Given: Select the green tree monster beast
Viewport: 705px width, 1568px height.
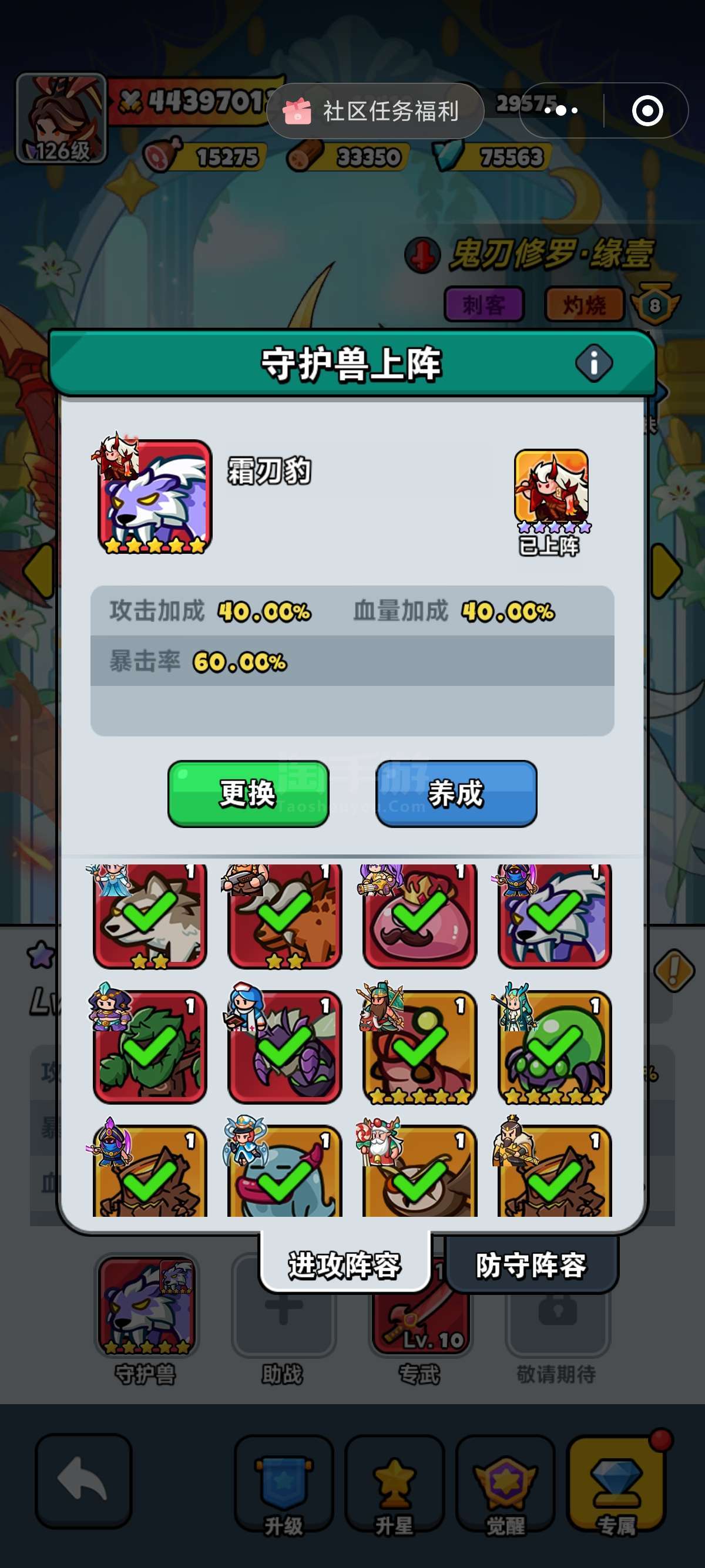Looking at the screenshot, I should (x=150, y=1047).
